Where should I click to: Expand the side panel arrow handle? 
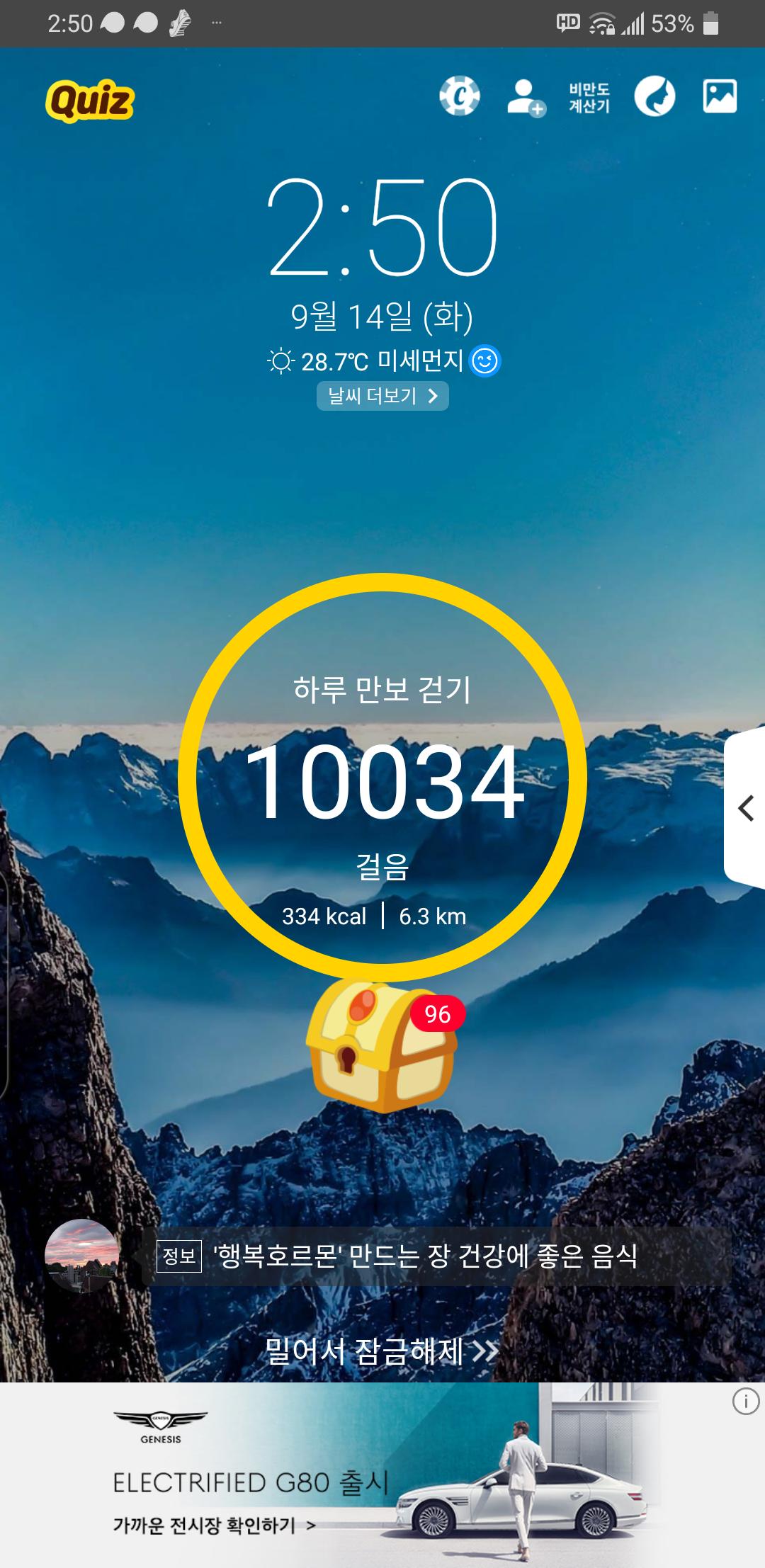(745, 807)
